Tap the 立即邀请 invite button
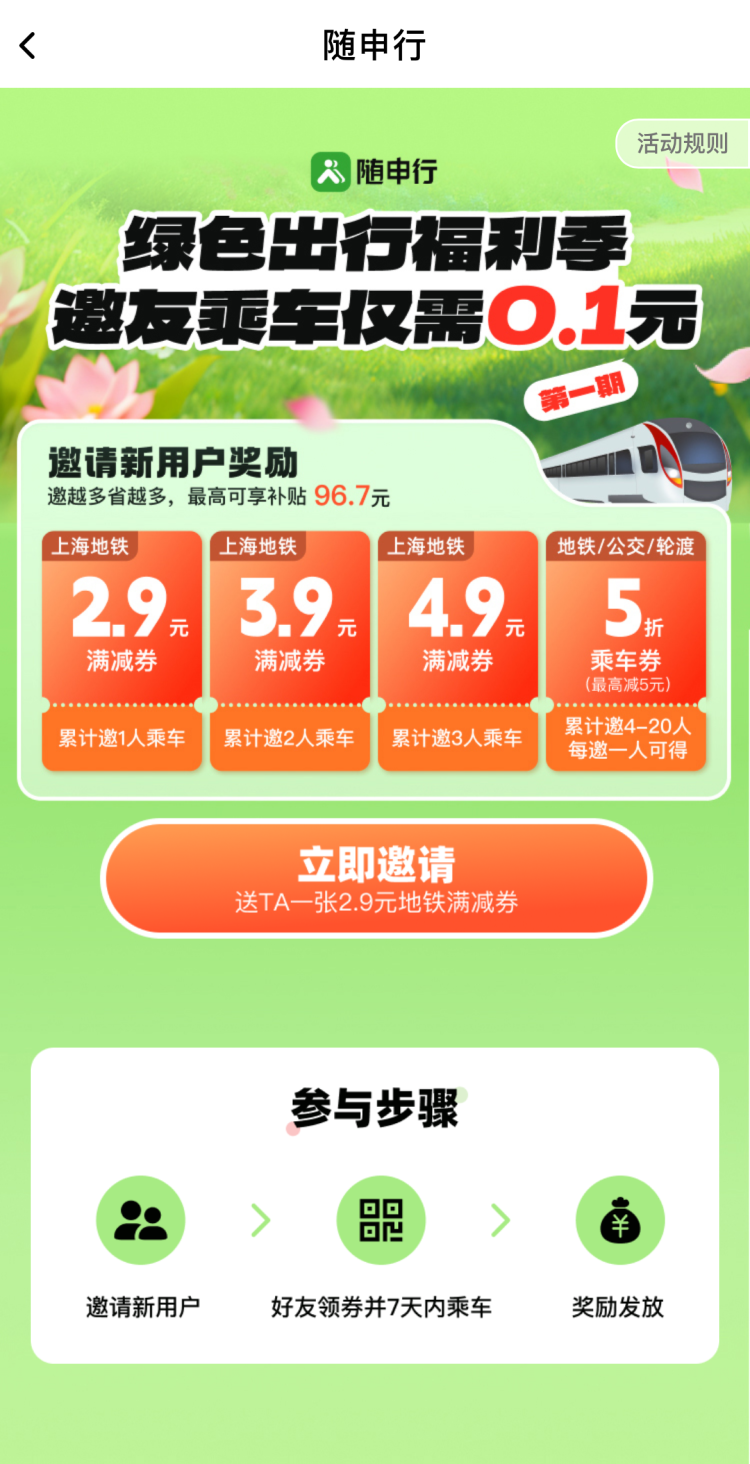 pyautogui.click(x=376, y=878)
